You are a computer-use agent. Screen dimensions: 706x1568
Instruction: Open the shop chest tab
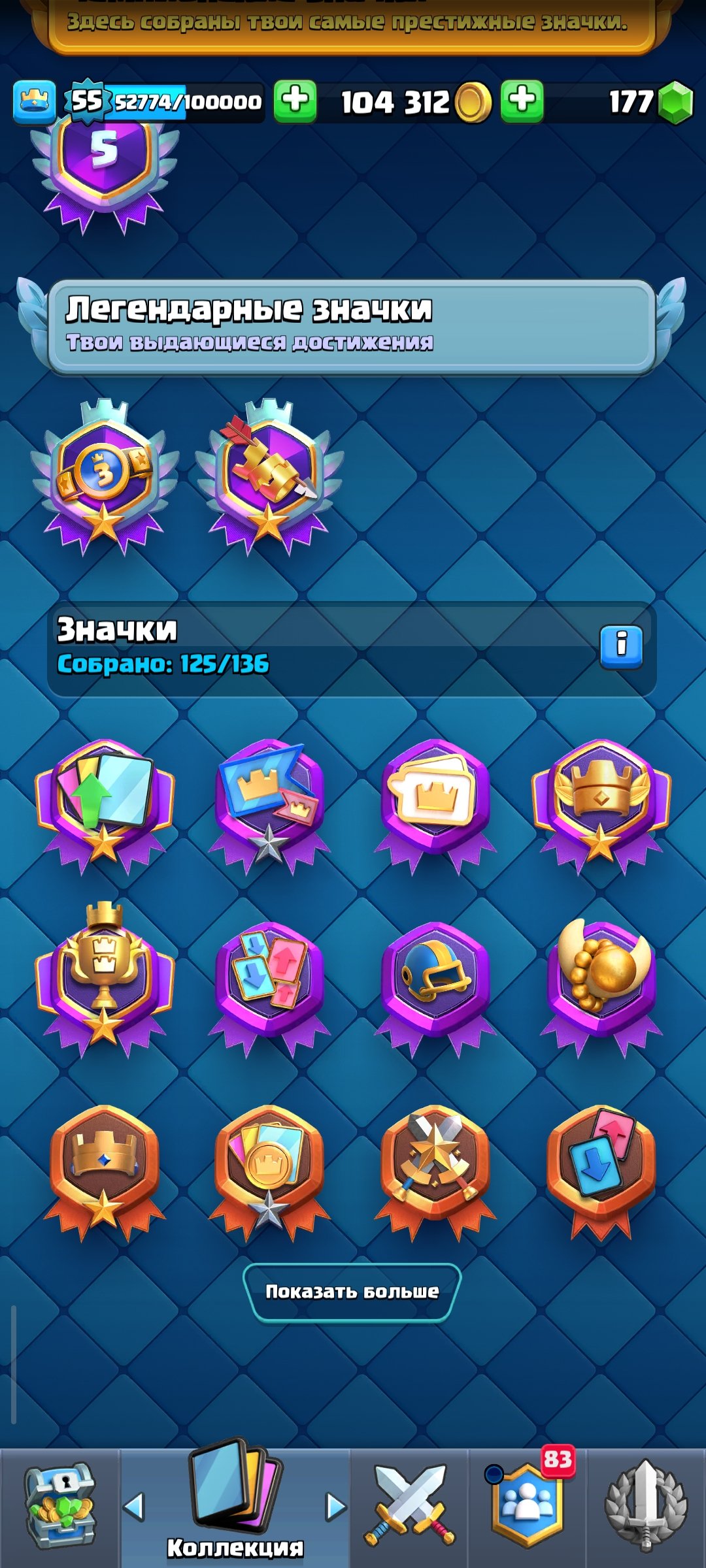pos(59,1505)
